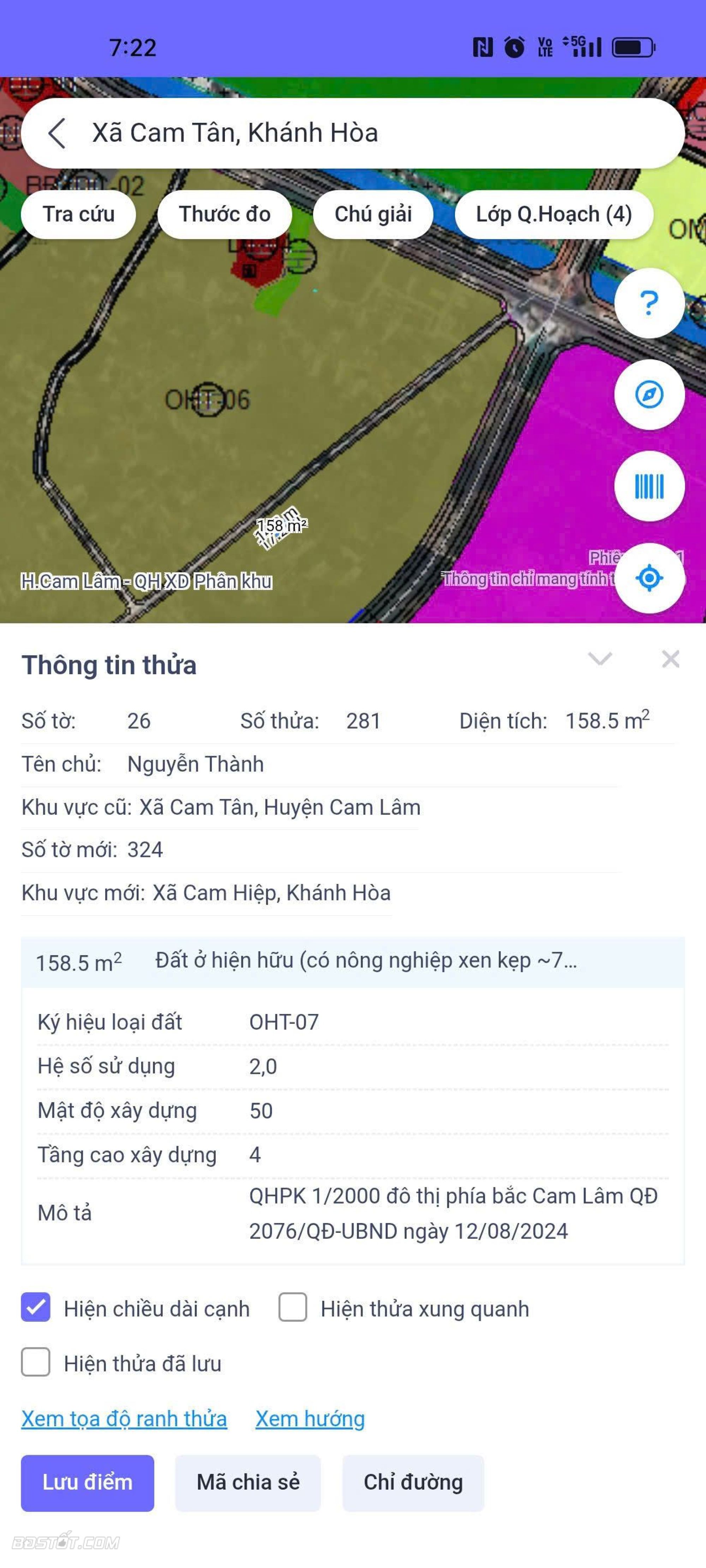Screen dimensions: 706x1568
Task: Enable Hiện thửa xung quanh checkbox
Action: point(292,1308)
